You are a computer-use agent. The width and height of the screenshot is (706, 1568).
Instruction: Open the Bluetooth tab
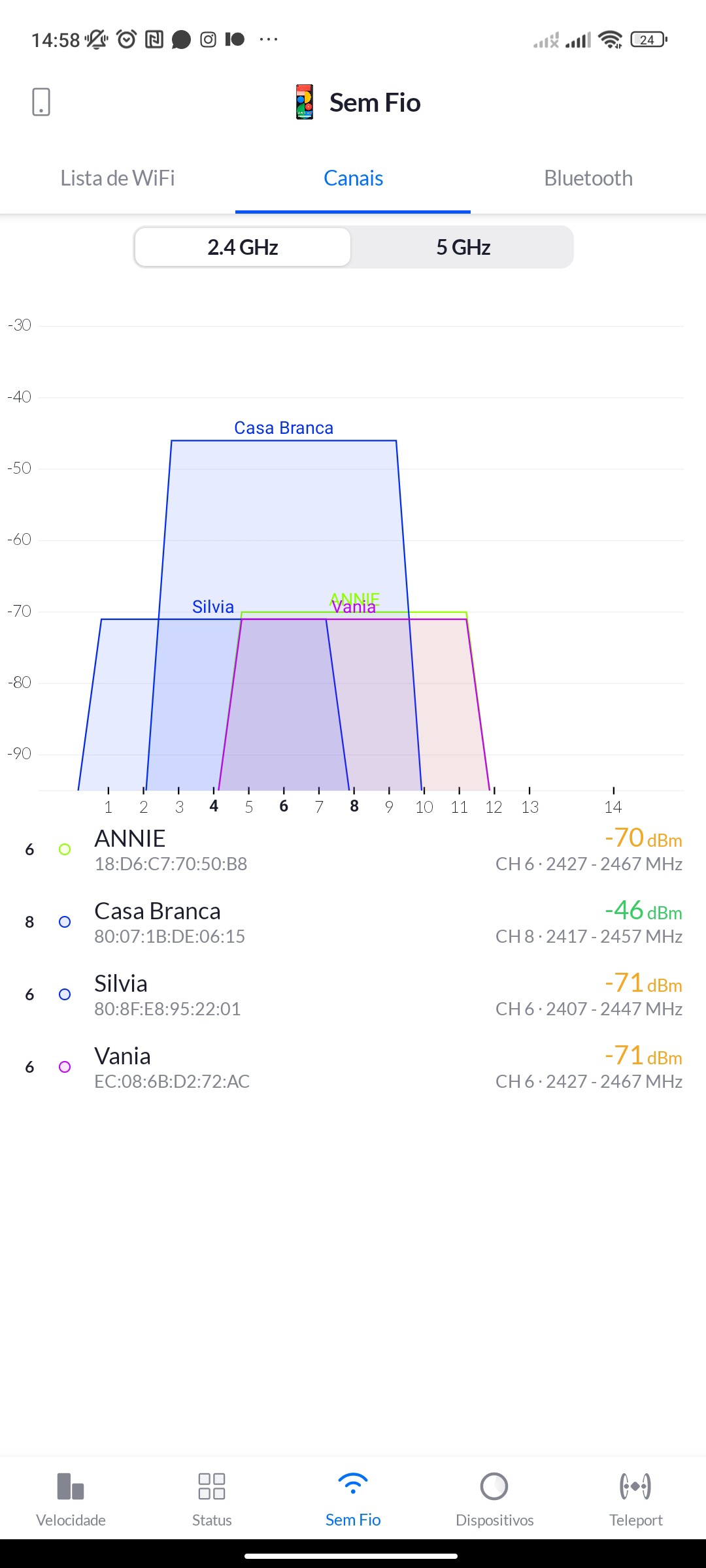click(x=588, y=178)
